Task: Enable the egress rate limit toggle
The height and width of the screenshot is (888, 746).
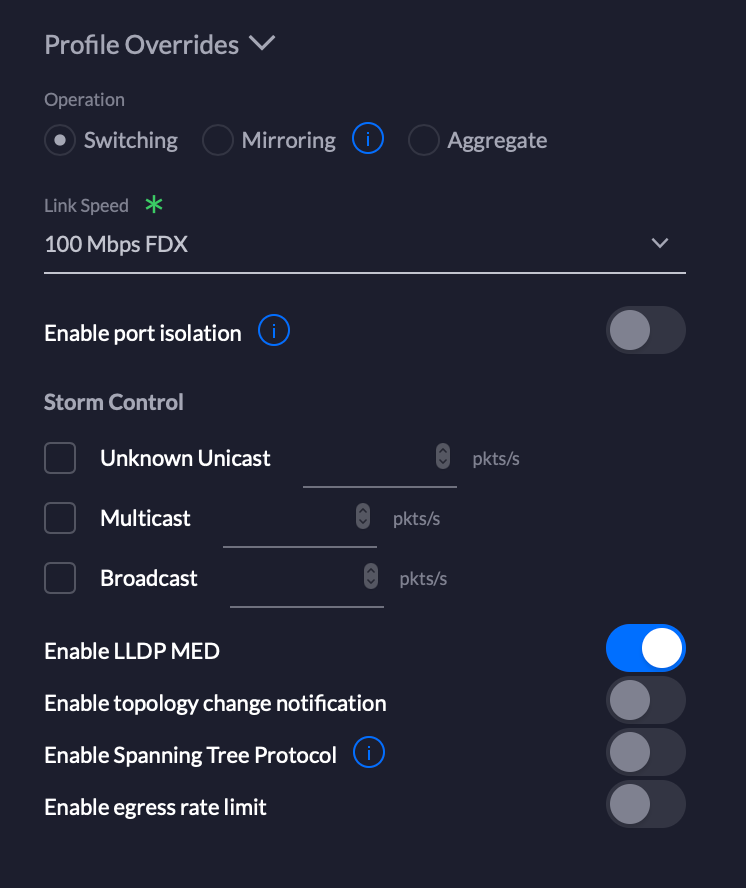Action: [646, 804]
